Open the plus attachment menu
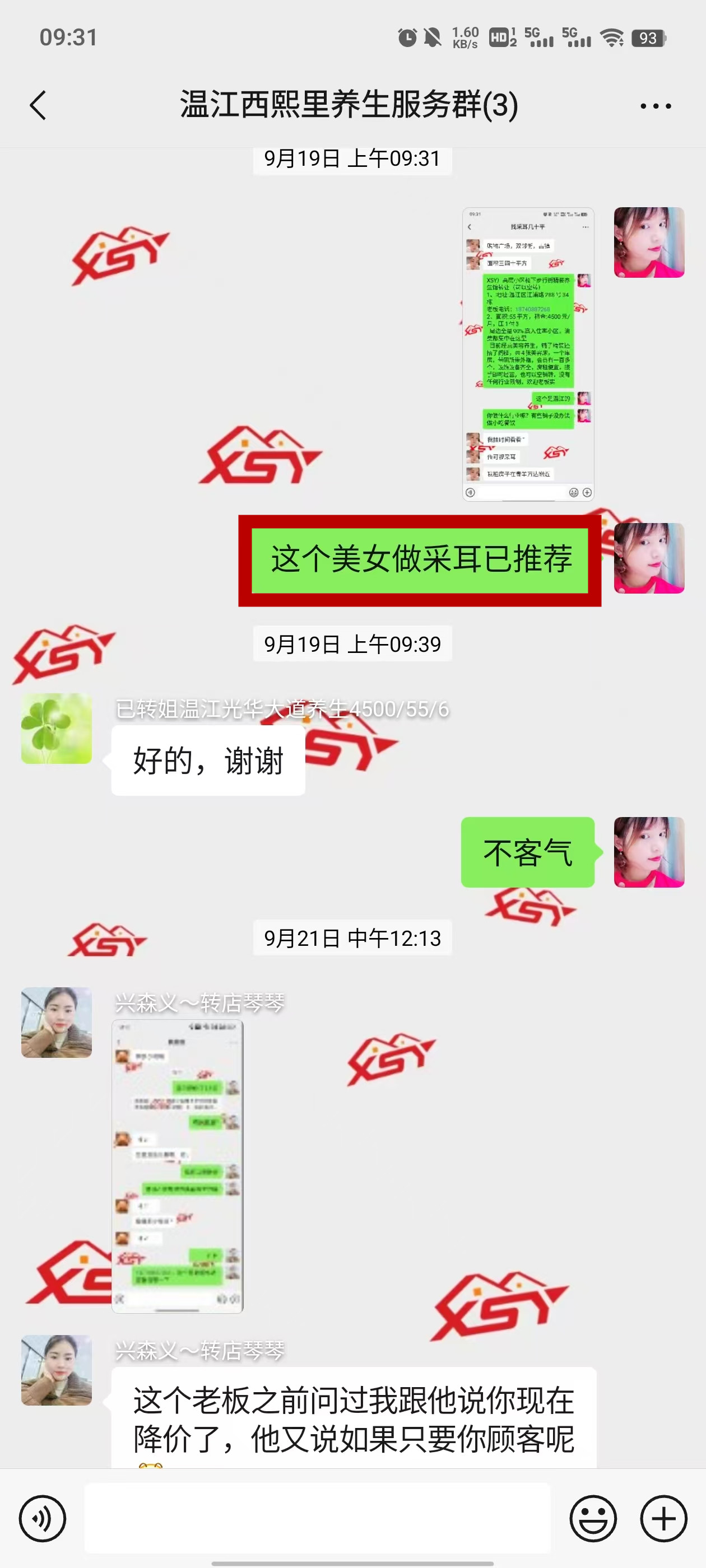Viewport: 706px width, 1568px height. (663, 1518)
